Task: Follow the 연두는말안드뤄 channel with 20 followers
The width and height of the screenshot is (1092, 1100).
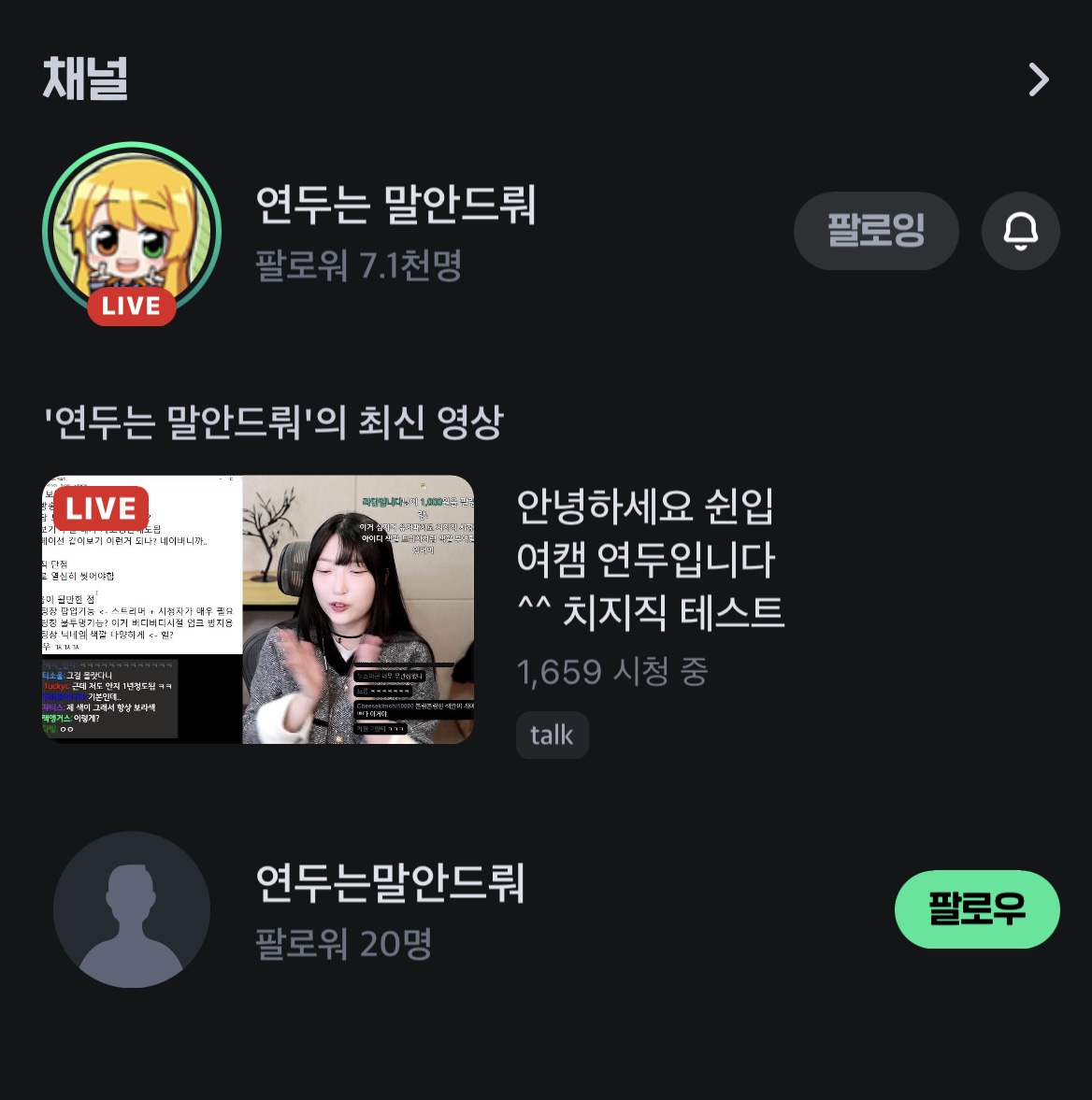Action: pyautogui.click(x=976, y=908)
